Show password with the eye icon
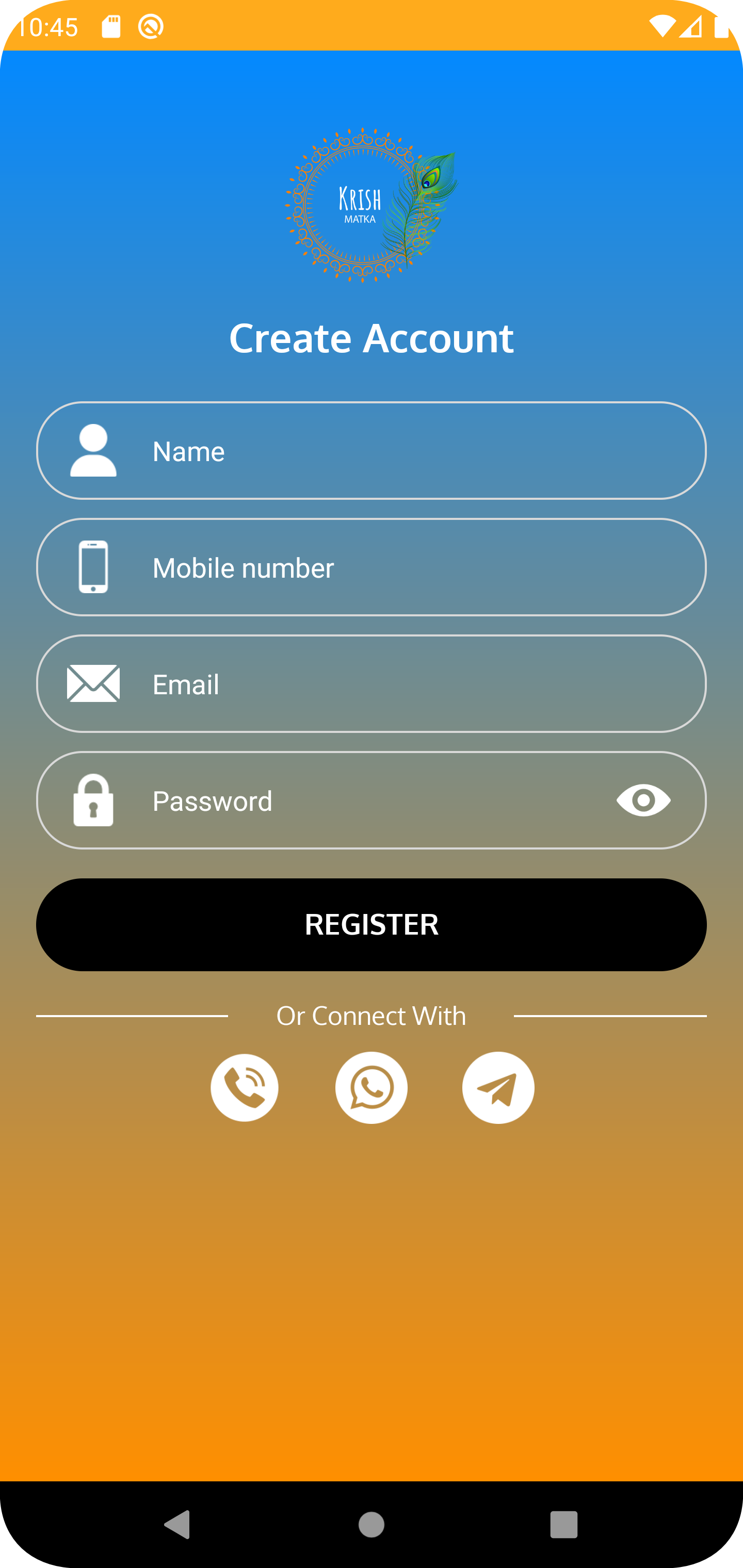 click(x=643, y=801)
